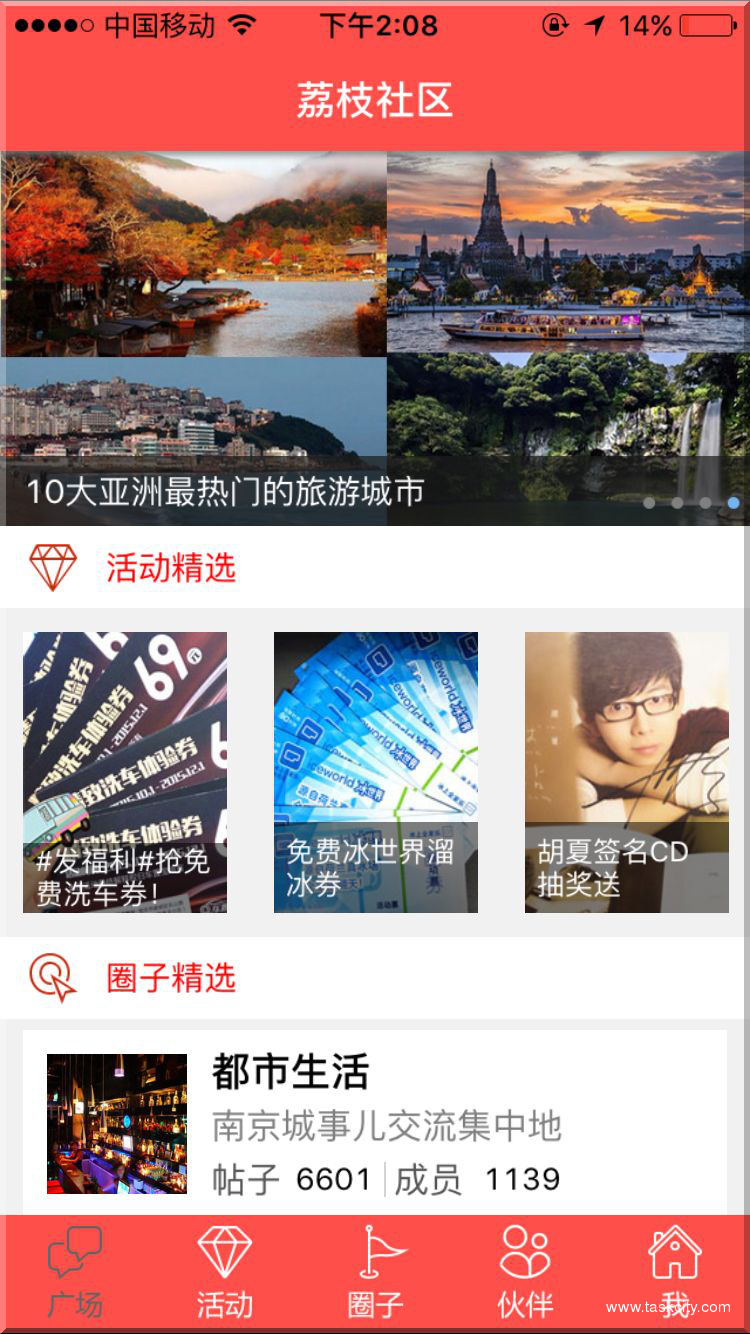Screen dimensions: 750x1334
Task: Tap the 帖子 6601 post count
Action: (290, 1179)
